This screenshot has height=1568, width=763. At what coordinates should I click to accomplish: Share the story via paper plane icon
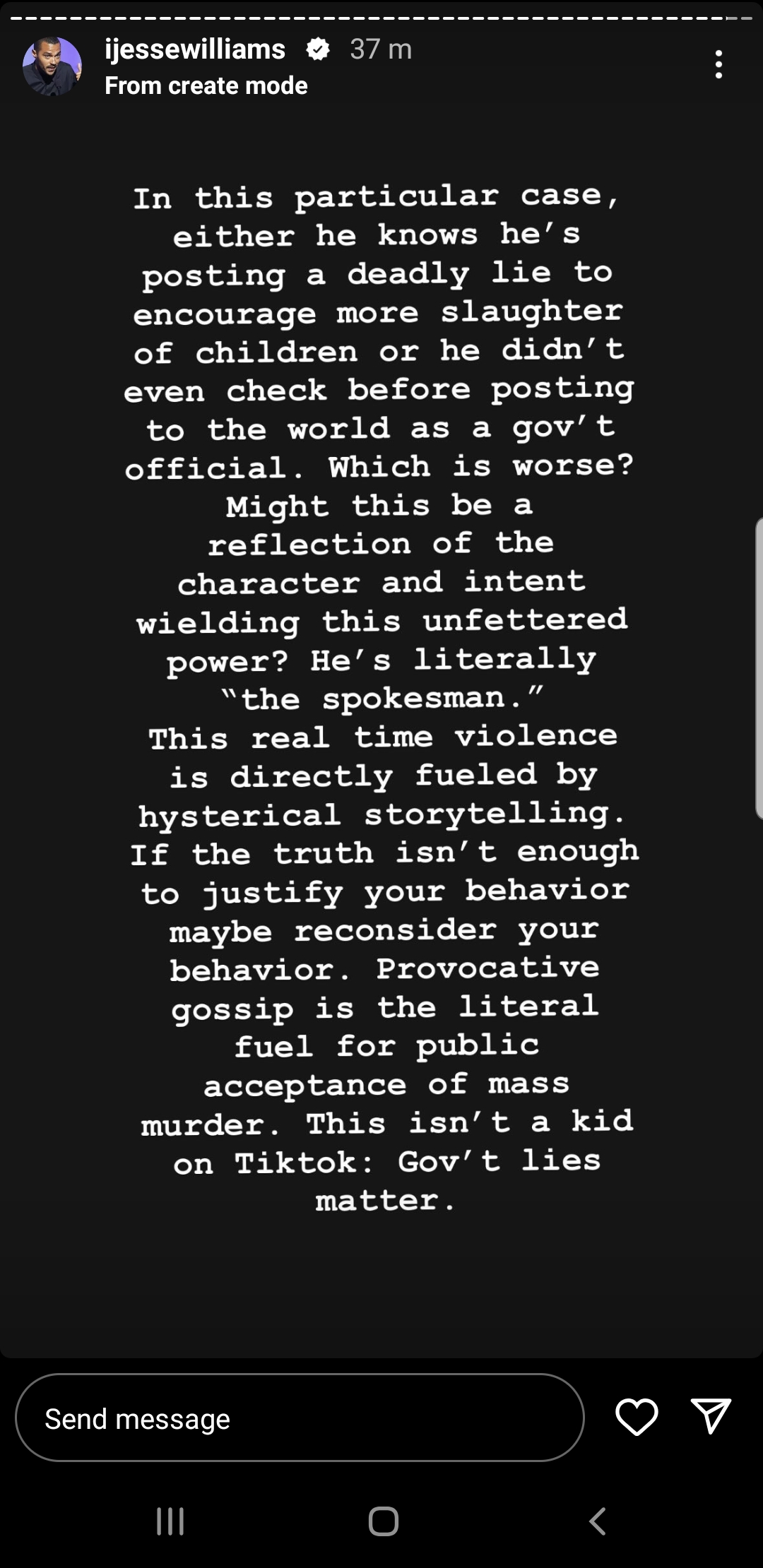(x=710, y=1416)
